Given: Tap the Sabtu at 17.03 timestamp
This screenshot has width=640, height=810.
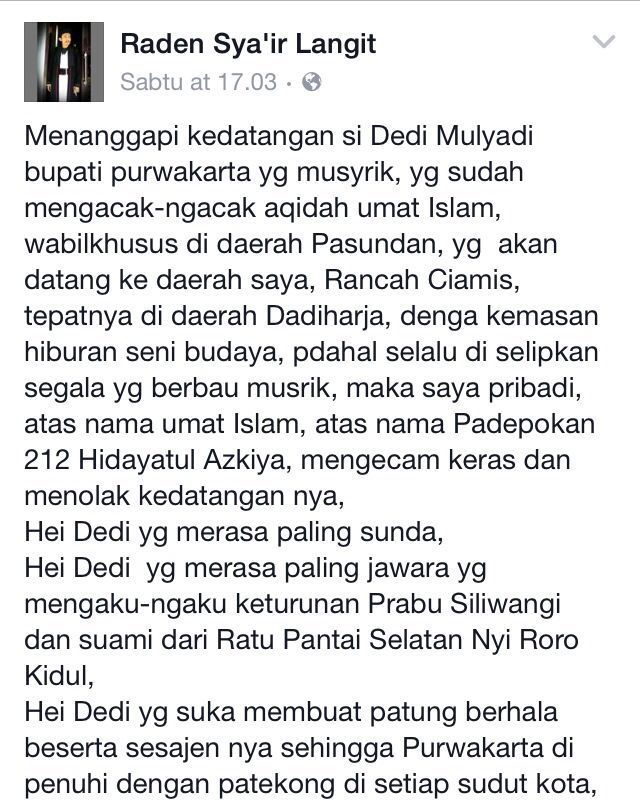Looking at the screenshot, I should [x=198, y=82].
